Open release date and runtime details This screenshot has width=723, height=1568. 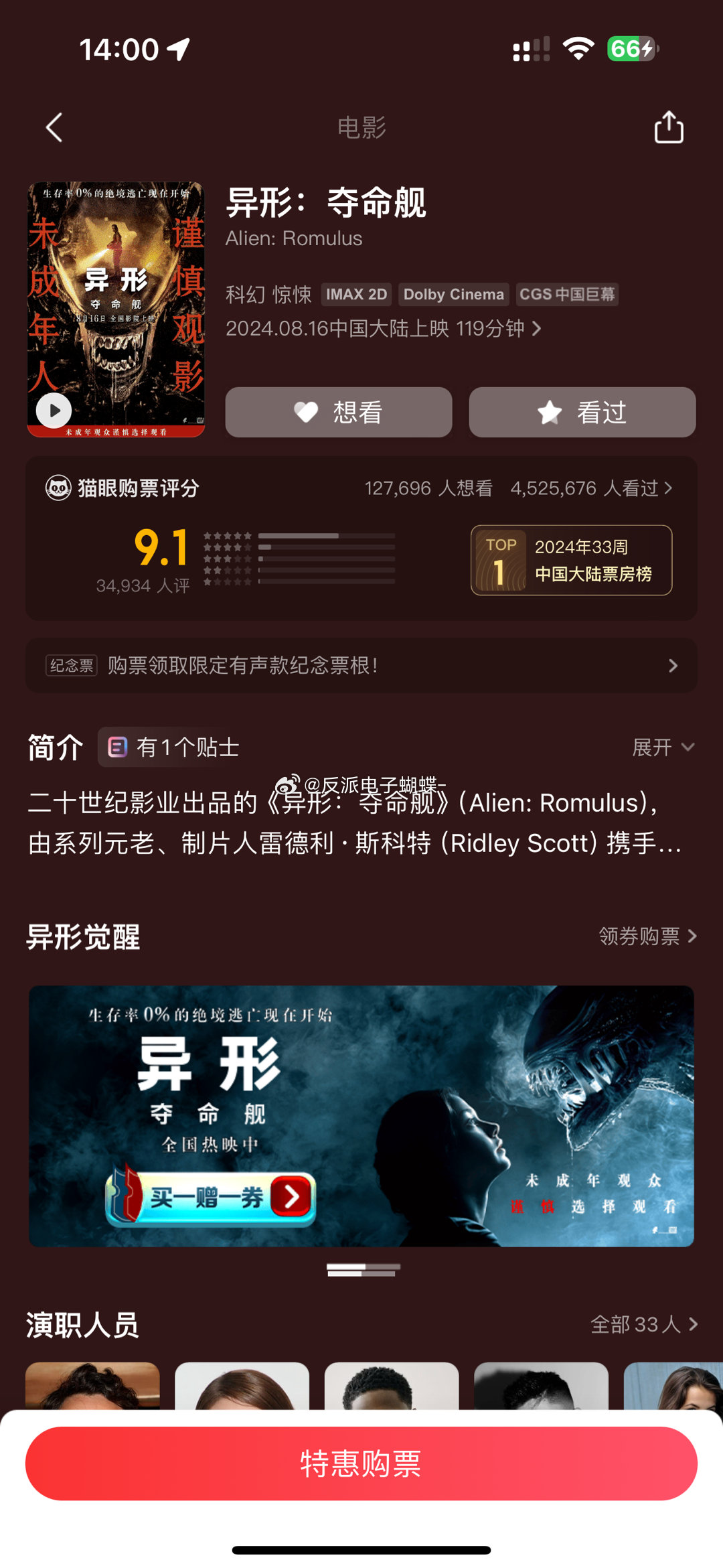[383, 328]
